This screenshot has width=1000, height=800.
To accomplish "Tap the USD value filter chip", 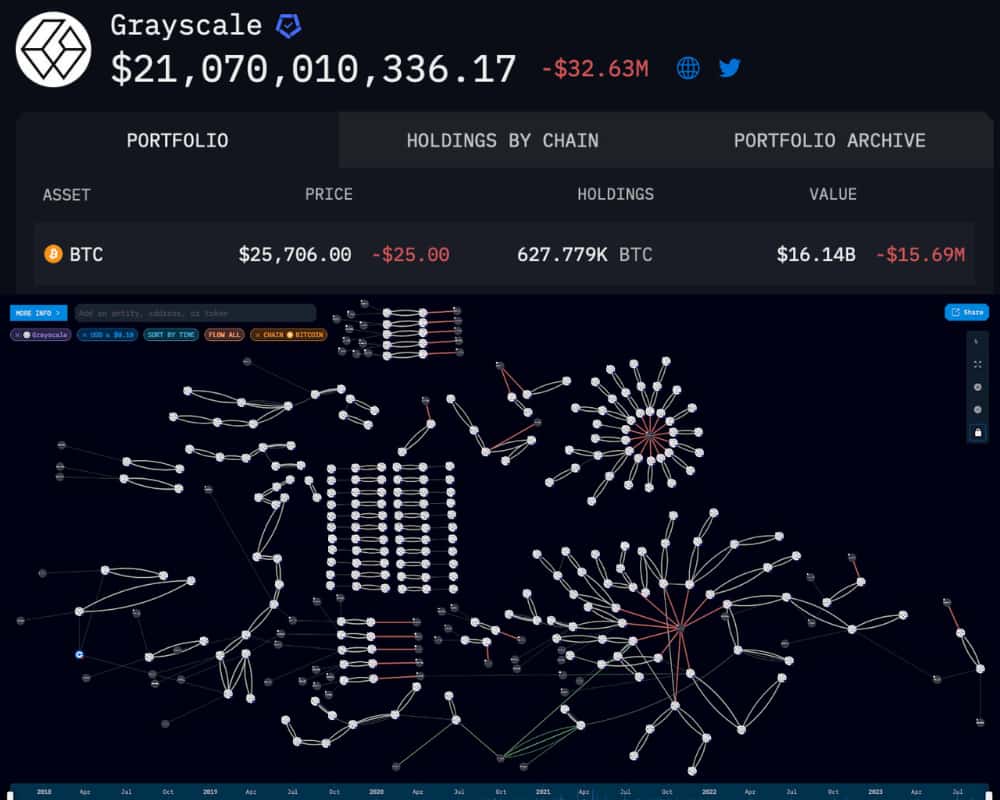I will (x=108, y=335).
